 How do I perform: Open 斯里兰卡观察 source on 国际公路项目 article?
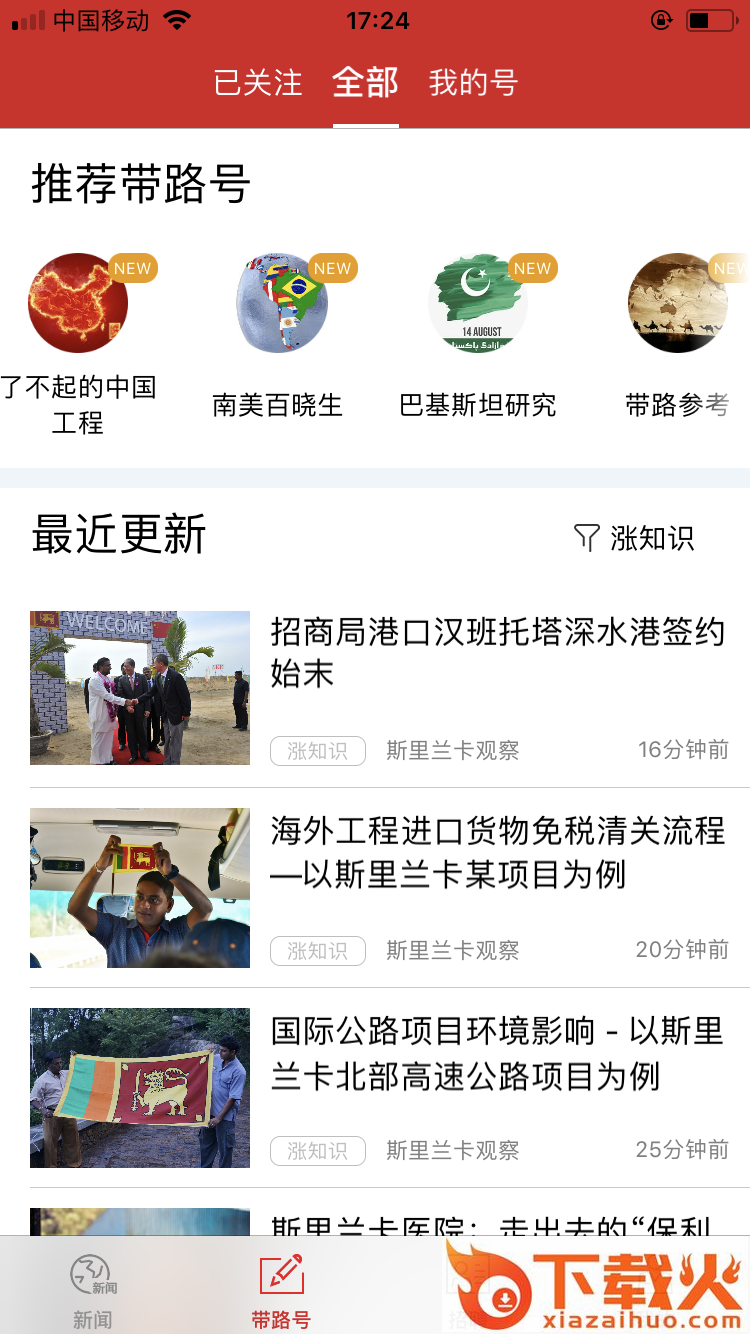pos(453,1150)
